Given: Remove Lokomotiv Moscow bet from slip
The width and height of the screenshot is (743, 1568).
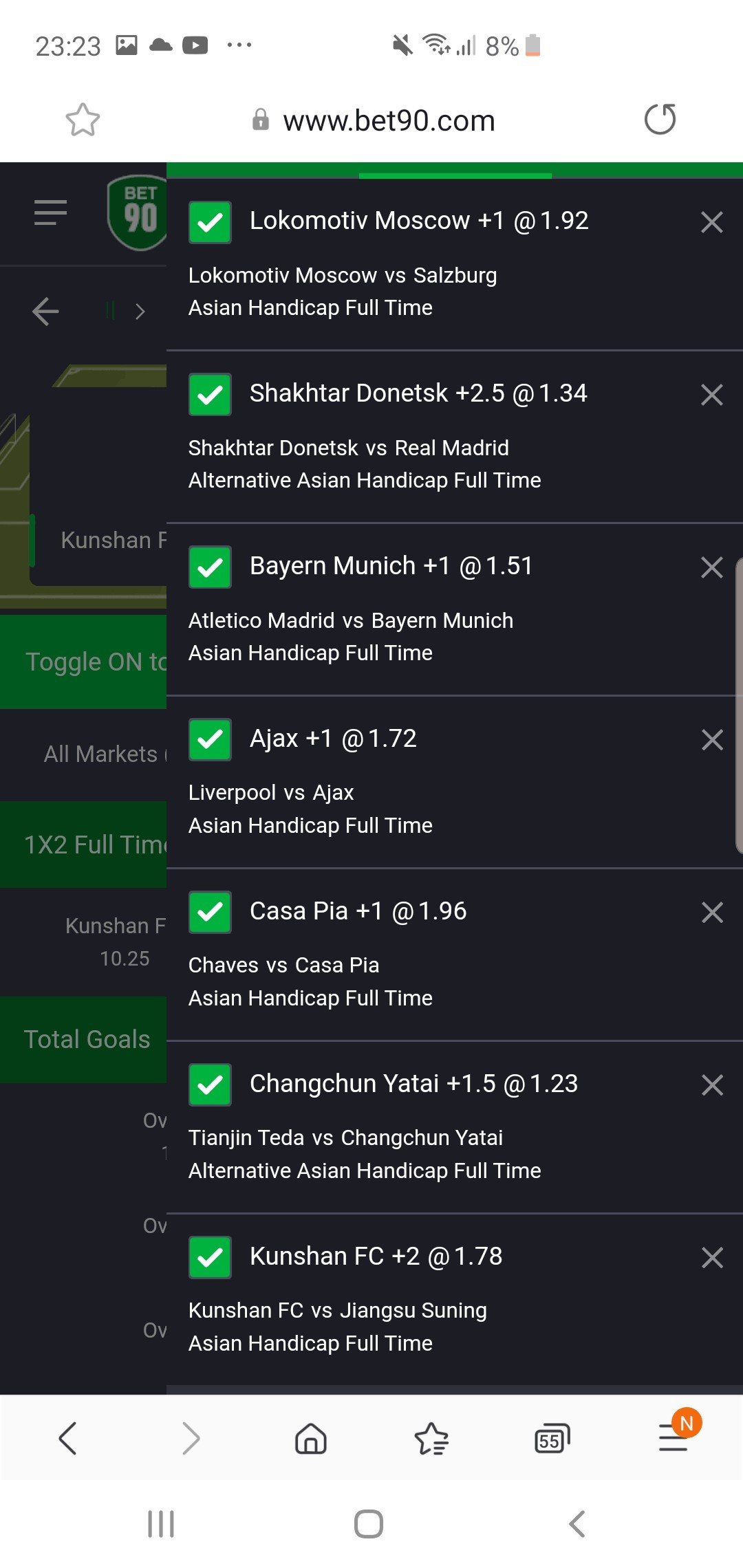Looking at the screenshot, I should point(711,222).
